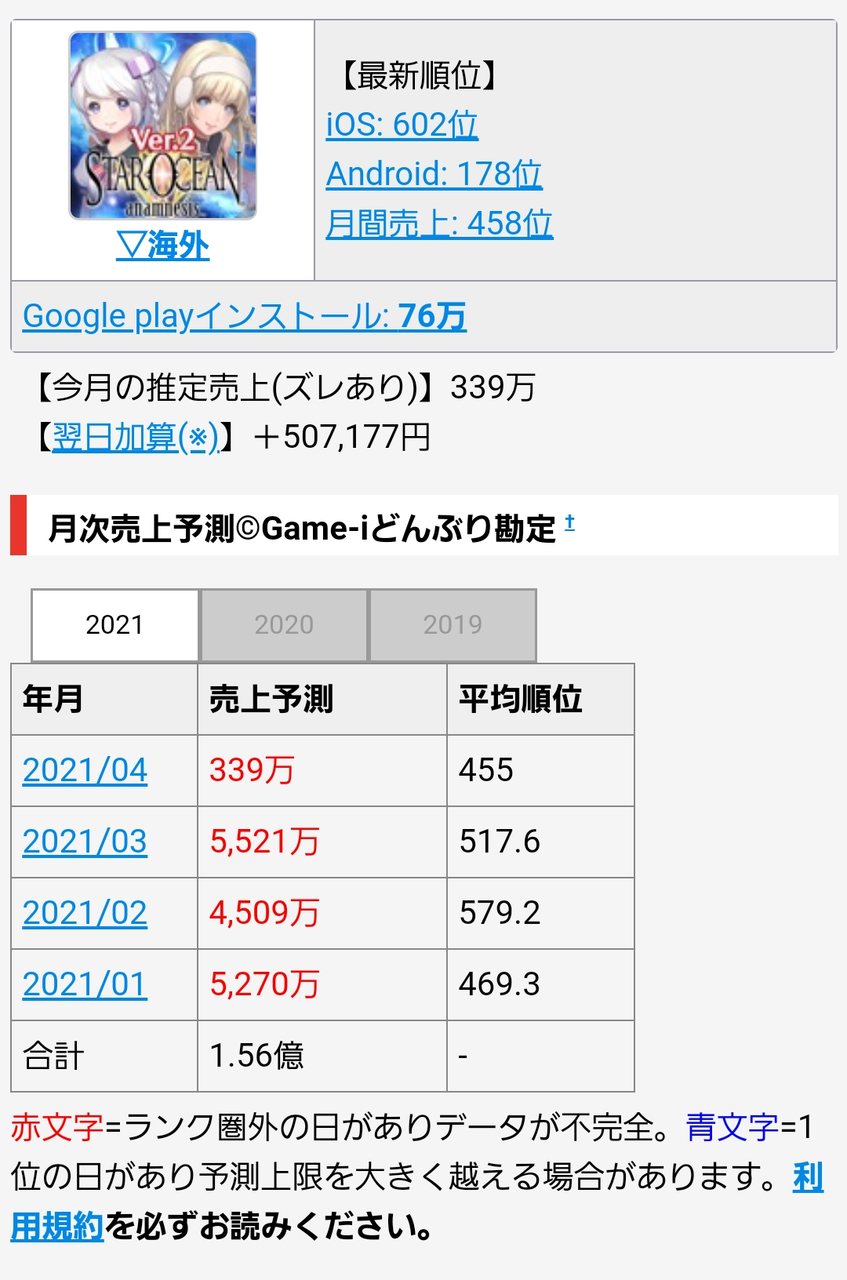The image size is (847, 1280).
Task: Open the 2021/02 monthly detail link
Action: [x=84, y=913]
